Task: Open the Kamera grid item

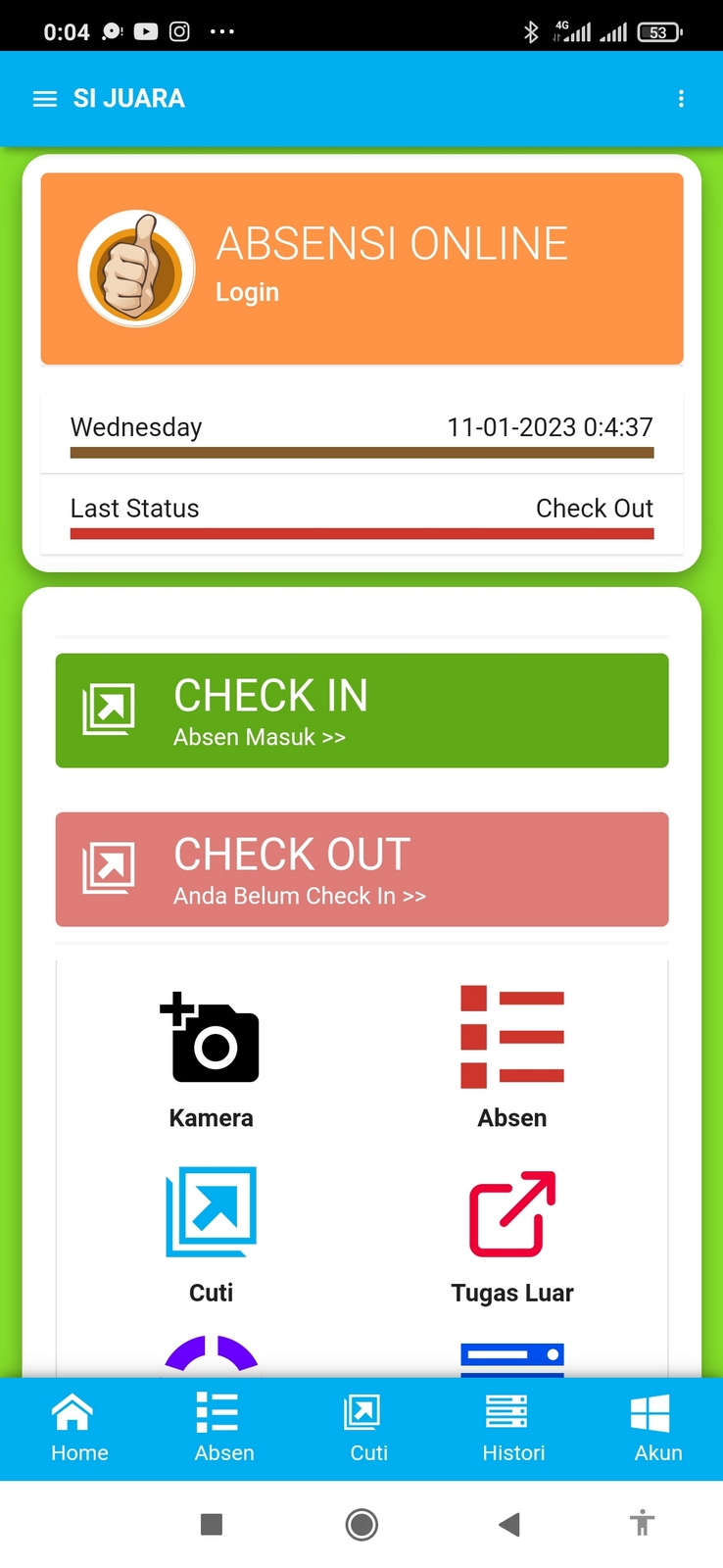Action: point(212,1059)
